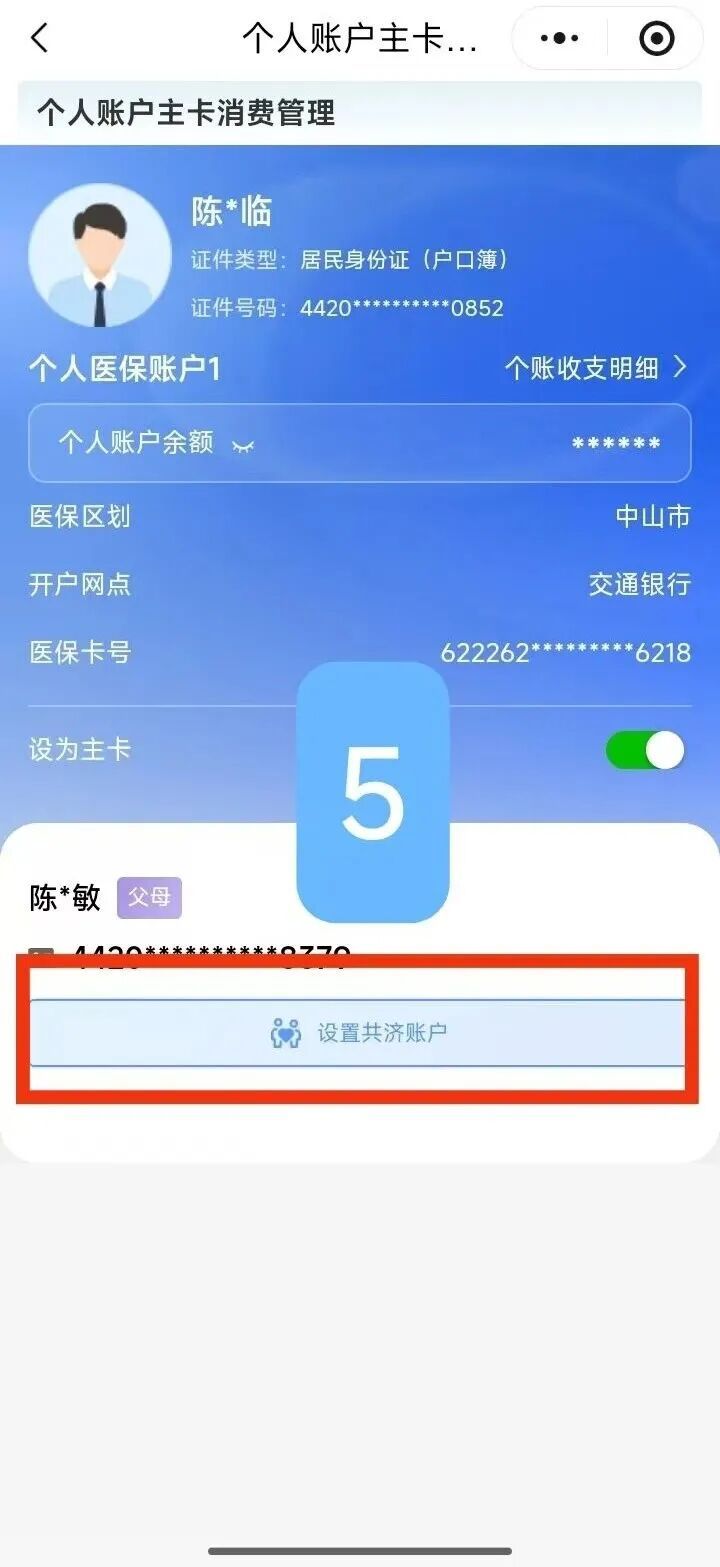Open 个账收支明细 details
The image size is (720, 1567).
point(596,368)
